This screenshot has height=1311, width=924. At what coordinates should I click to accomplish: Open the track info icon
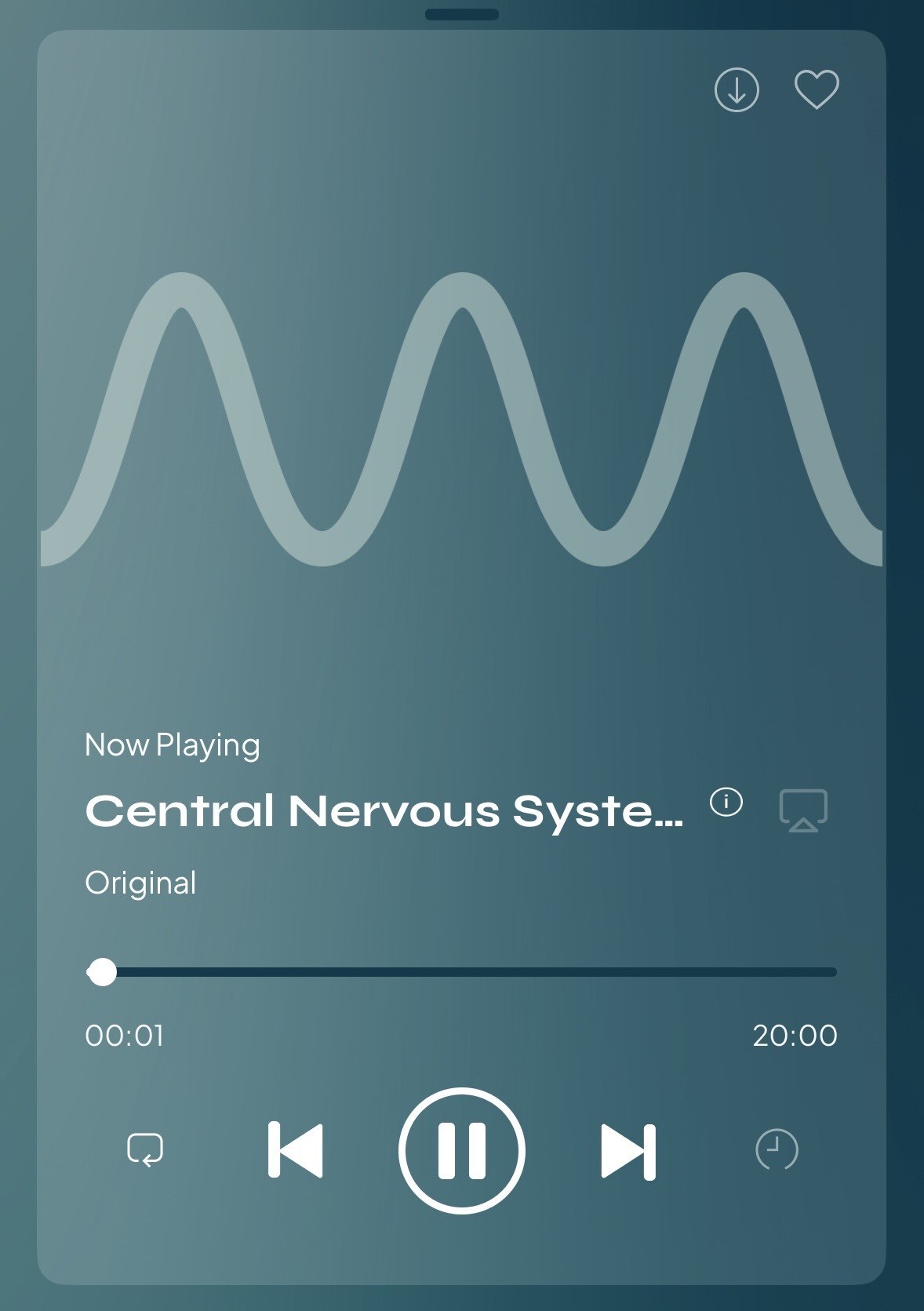coord(726,803)
